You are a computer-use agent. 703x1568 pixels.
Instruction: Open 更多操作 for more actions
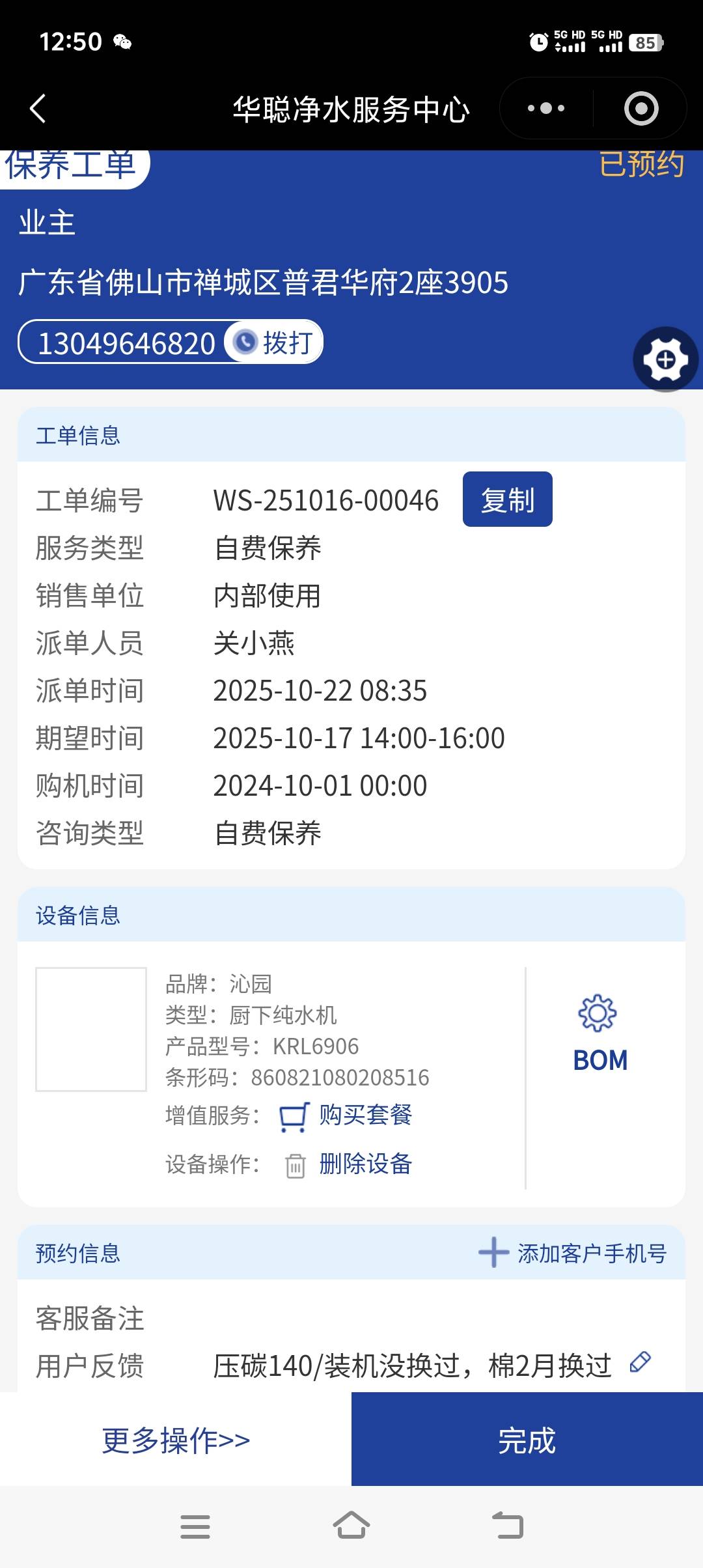pyautogui.click(x=176, y=1440)
